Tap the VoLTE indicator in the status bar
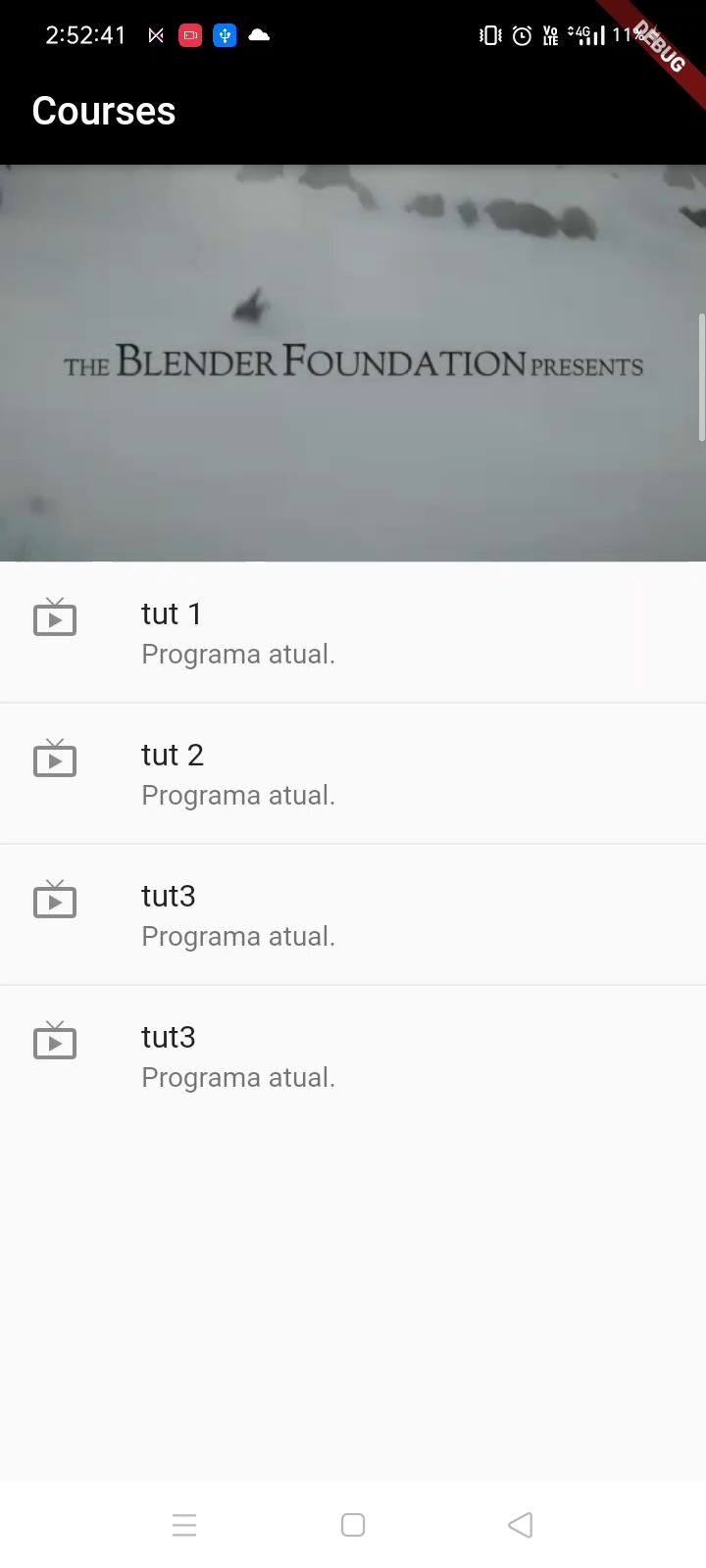706x1568 pixels. click(x=550, y=35)
